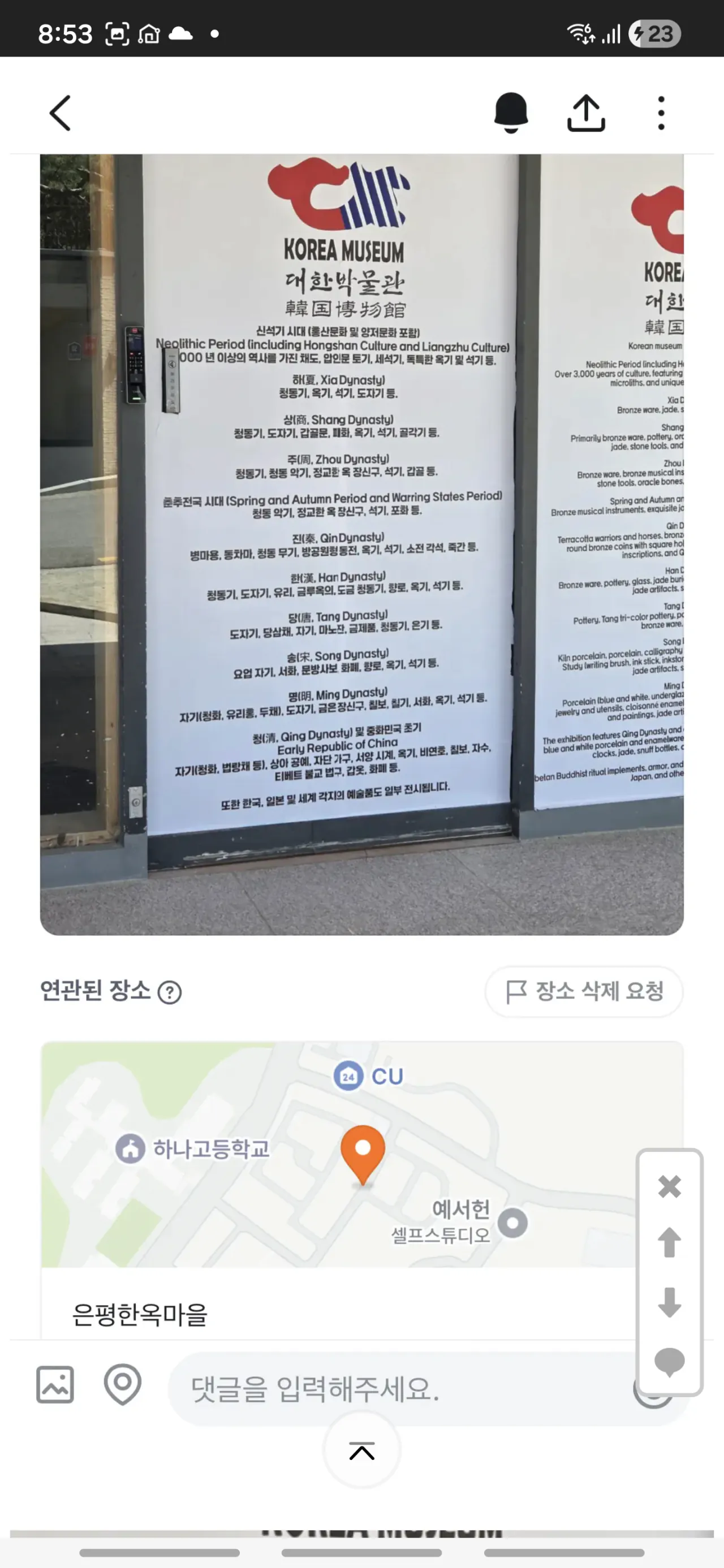Go back using the top-left arrow
This screenshot has height=1568, width=724.
coord(61,113)
